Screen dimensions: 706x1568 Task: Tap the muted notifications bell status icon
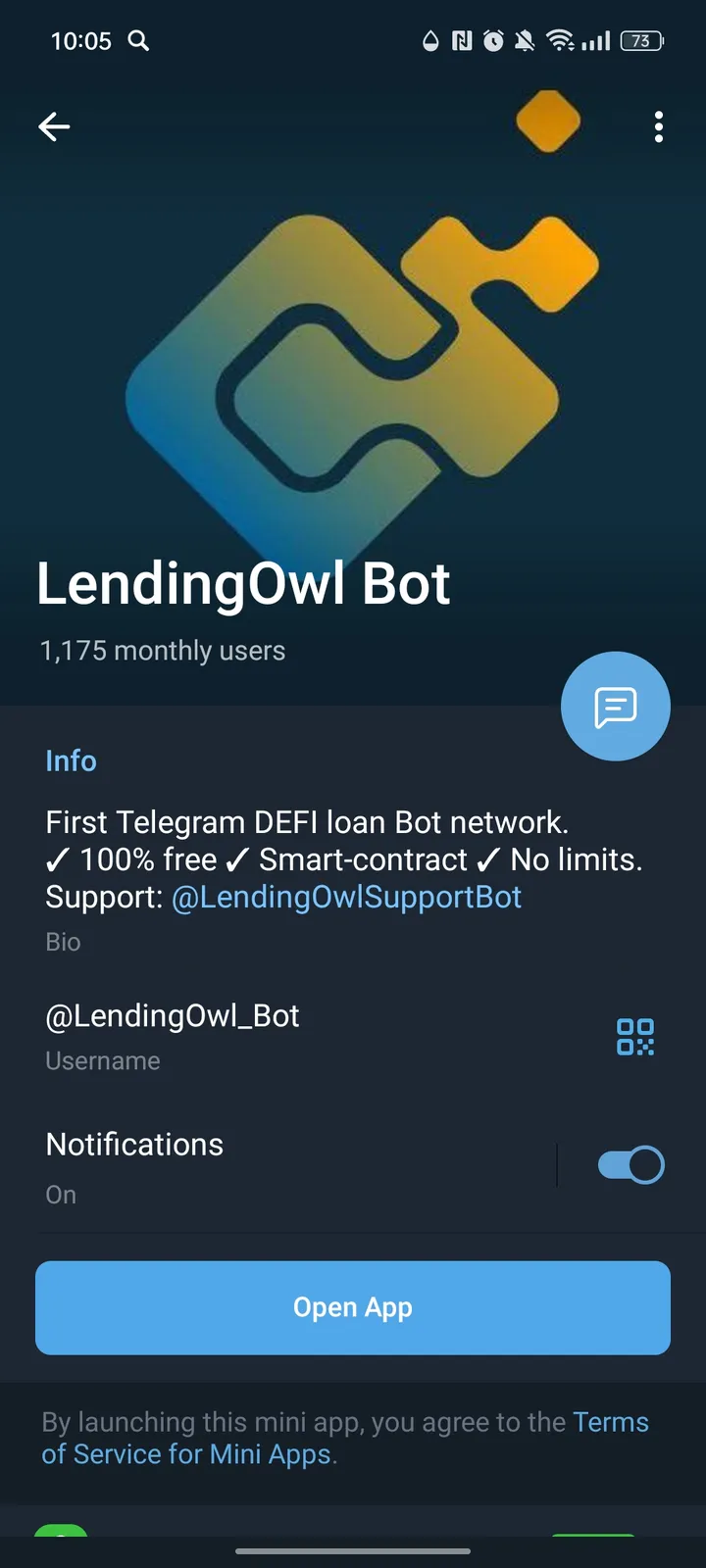pos(523,41)
